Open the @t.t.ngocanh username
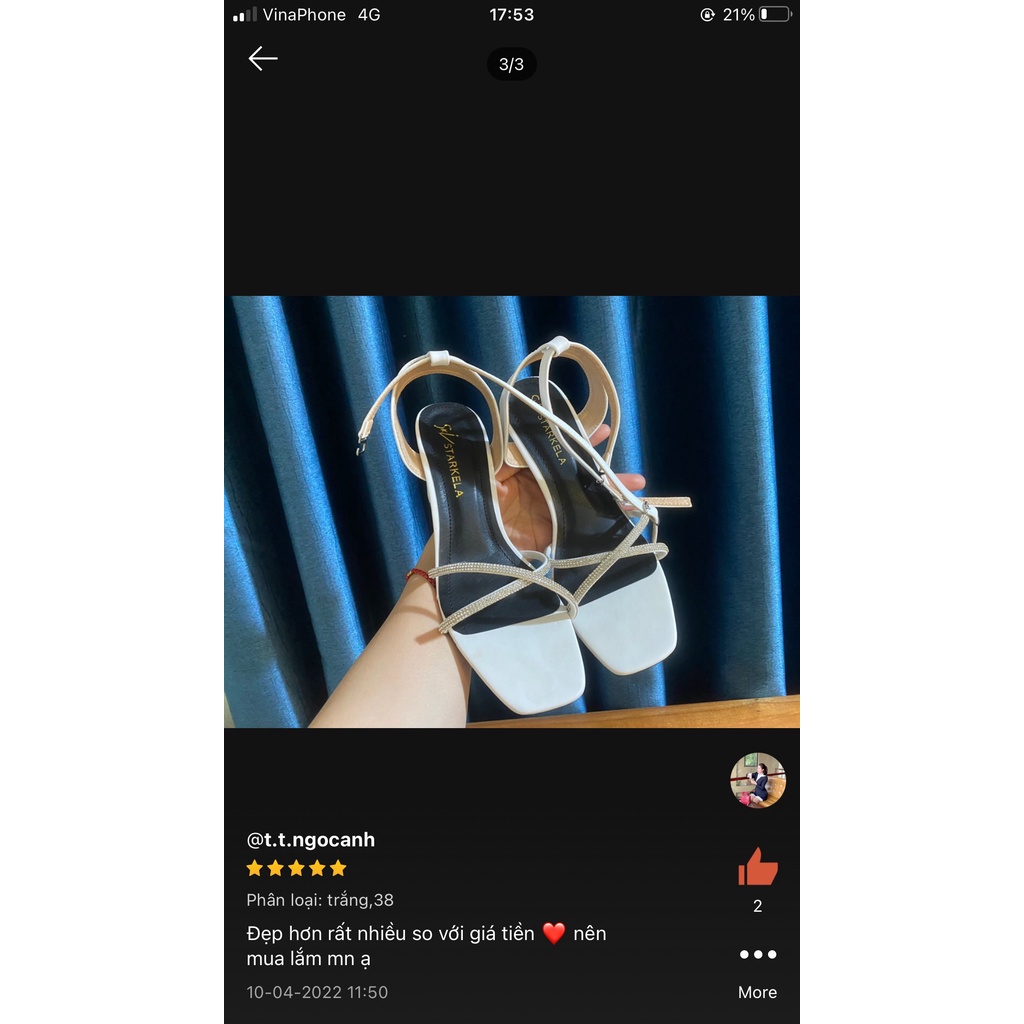The image size is (1024, 1024). [x=311, y=840]
